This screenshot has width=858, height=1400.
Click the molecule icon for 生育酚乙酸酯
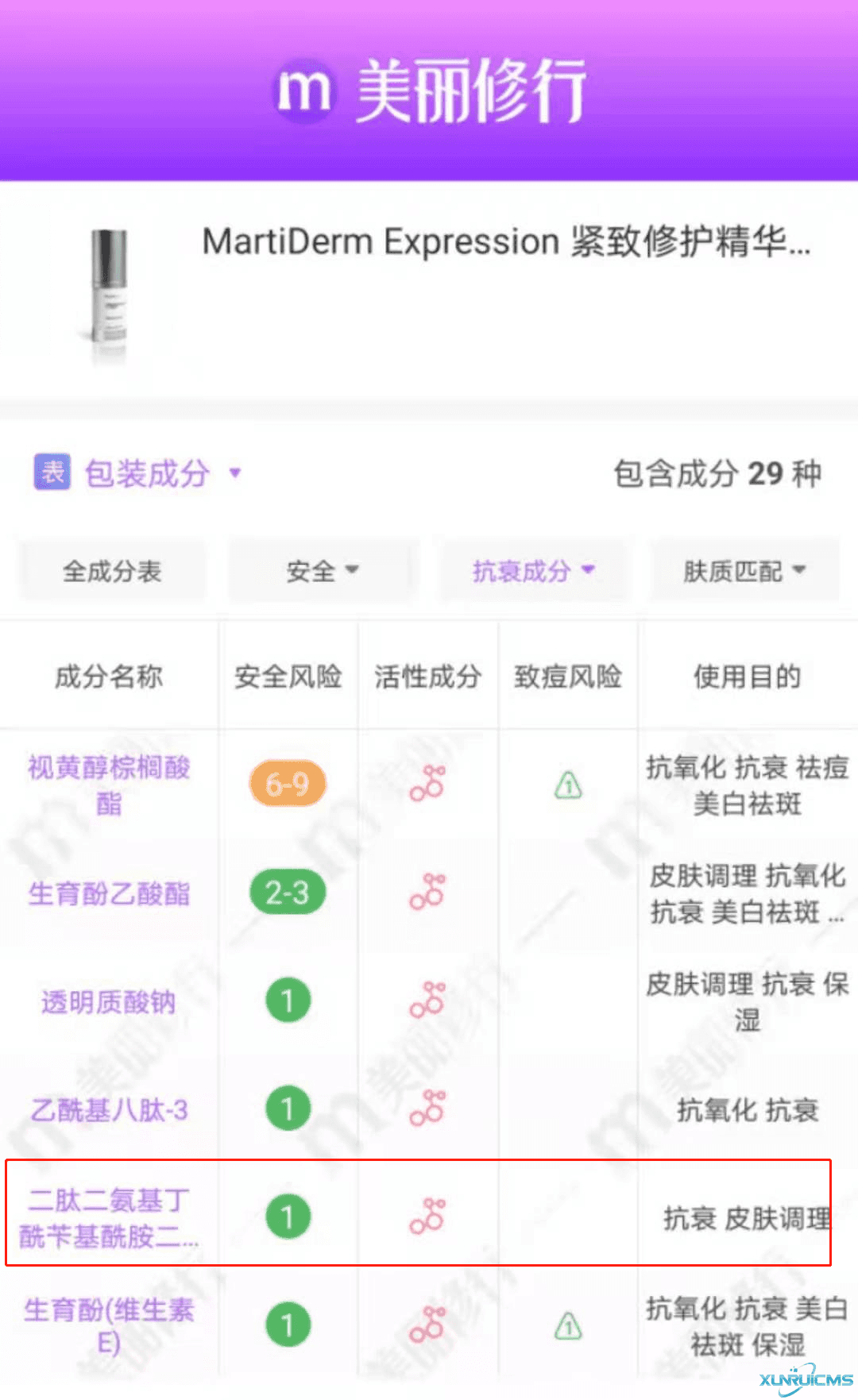click(427, 891)
